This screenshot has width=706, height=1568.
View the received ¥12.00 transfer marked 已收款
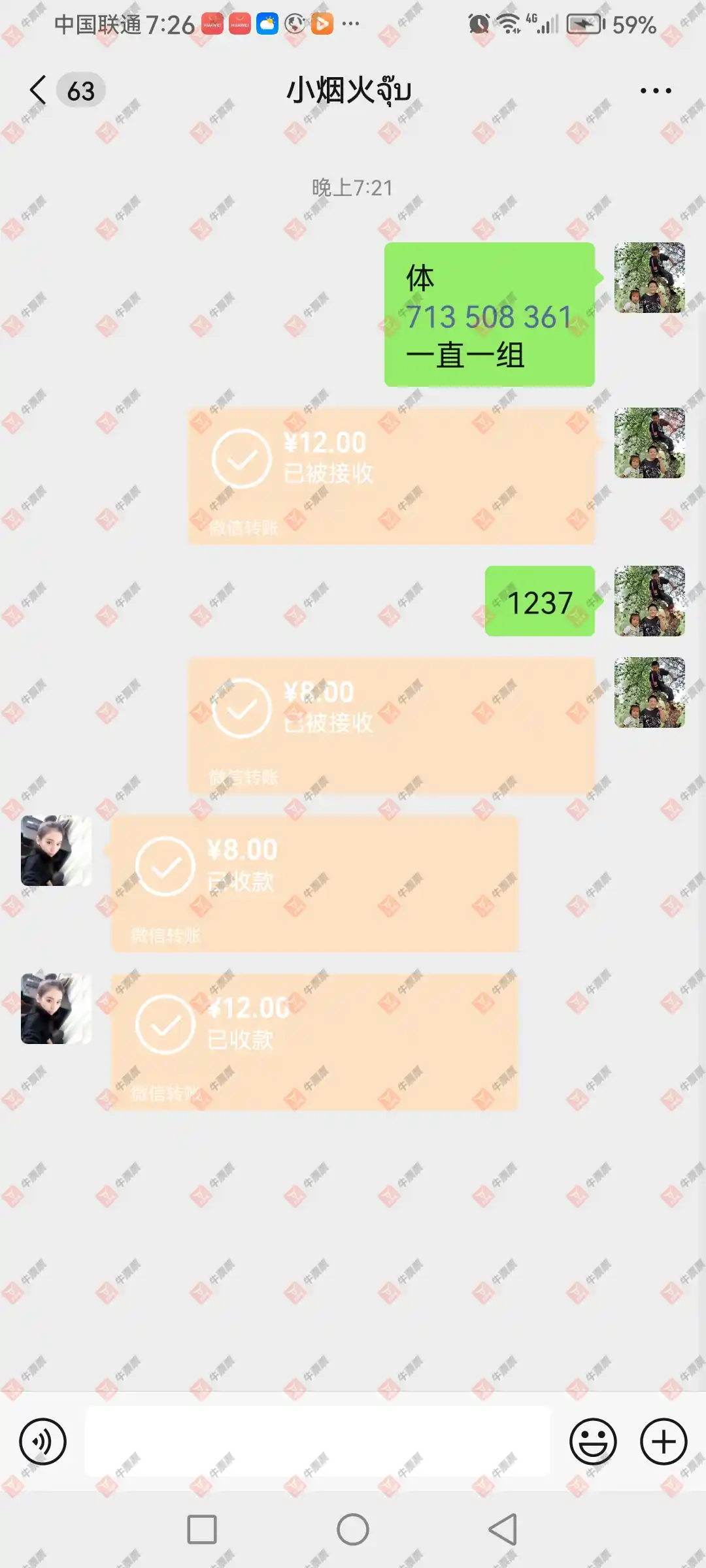(314, 1041)
